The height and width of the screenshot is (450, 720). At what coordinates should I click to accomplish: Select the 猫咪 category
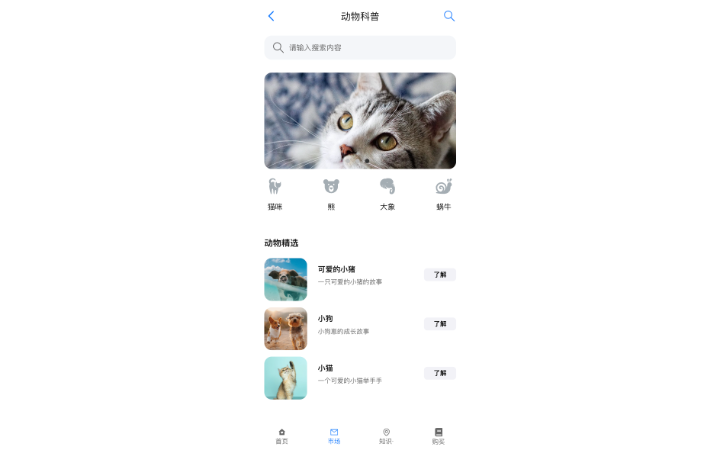click(x=275, y=193)
